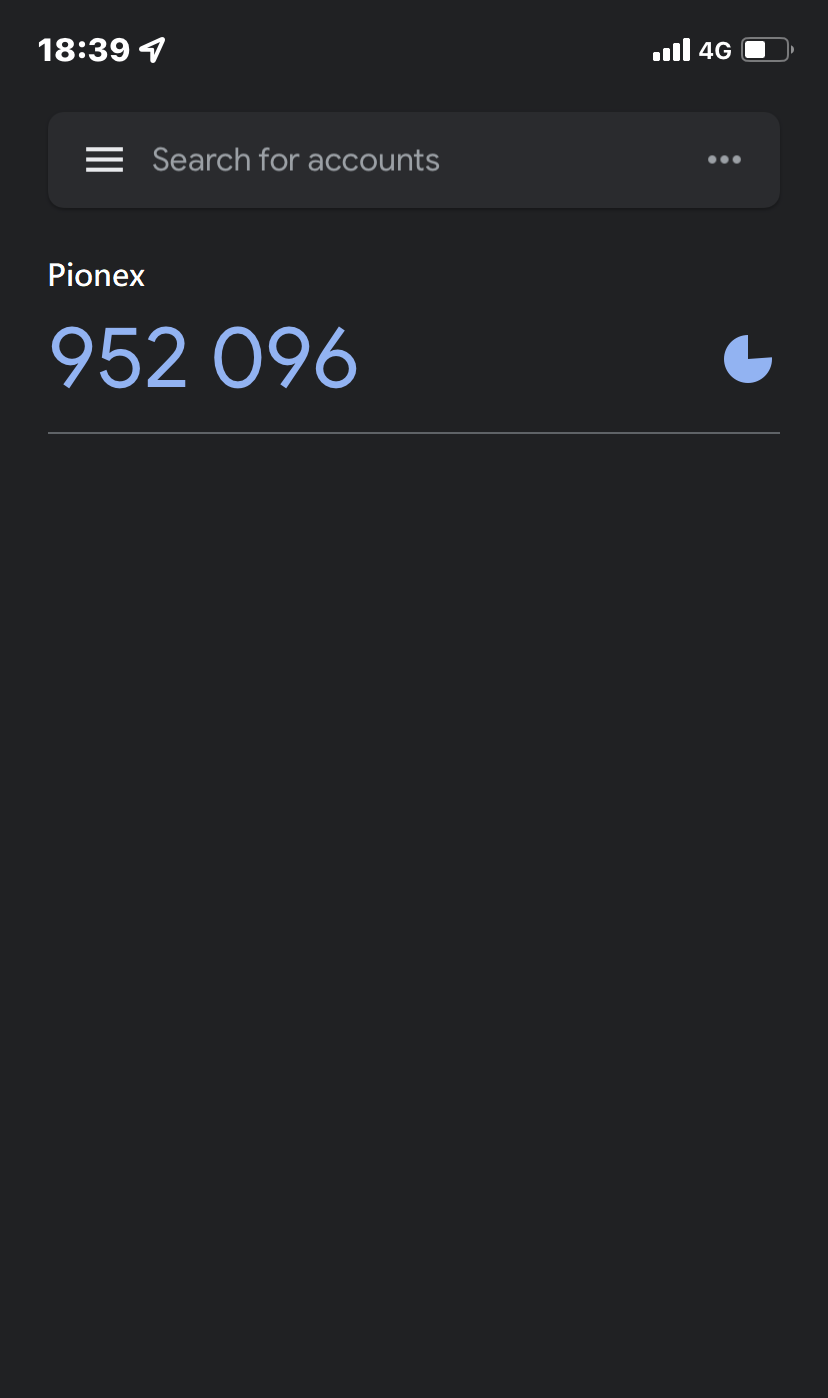Click the magnifying lines icon beside search
The width and height of the screenshot is (828, 1398).
tap(104, 159)
